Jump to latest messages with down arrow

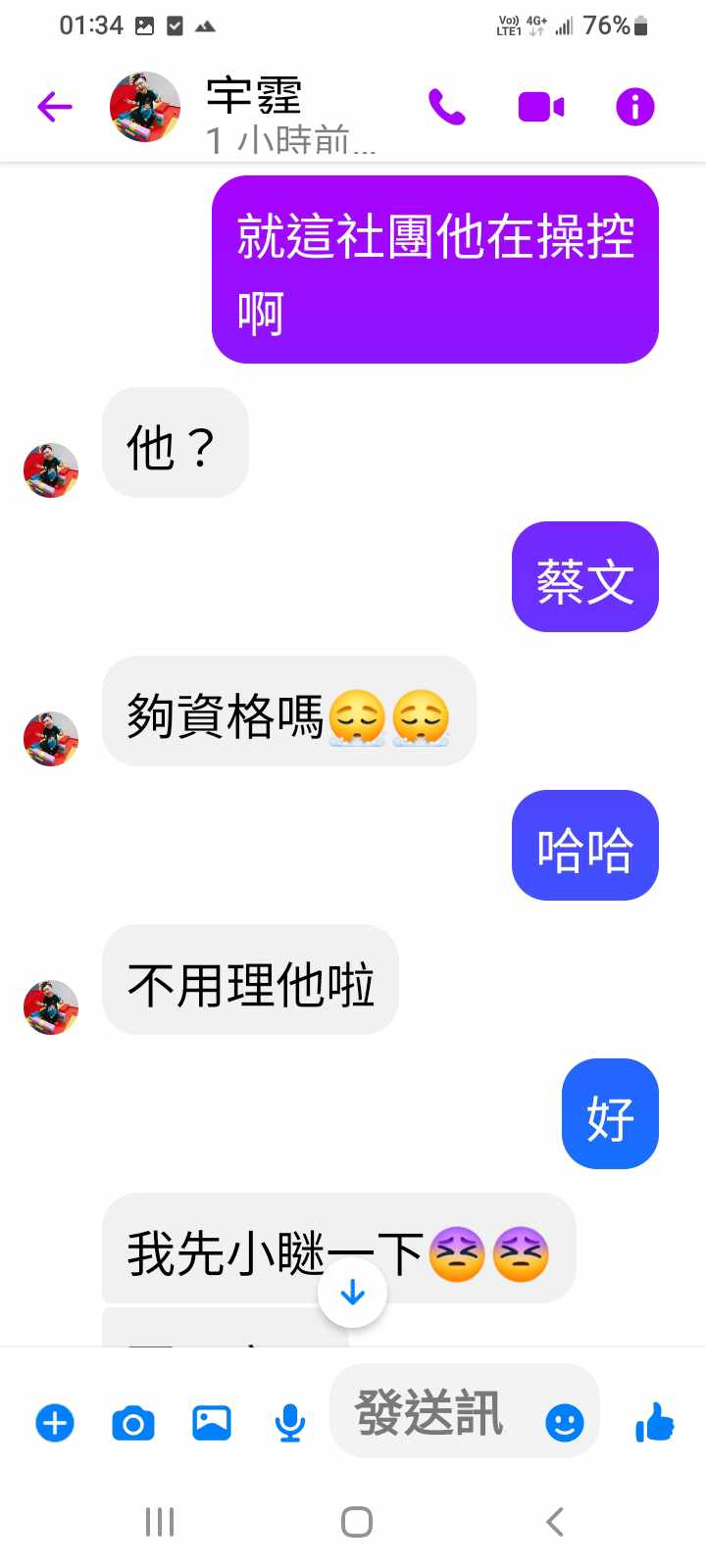[x=352, y=1294]
